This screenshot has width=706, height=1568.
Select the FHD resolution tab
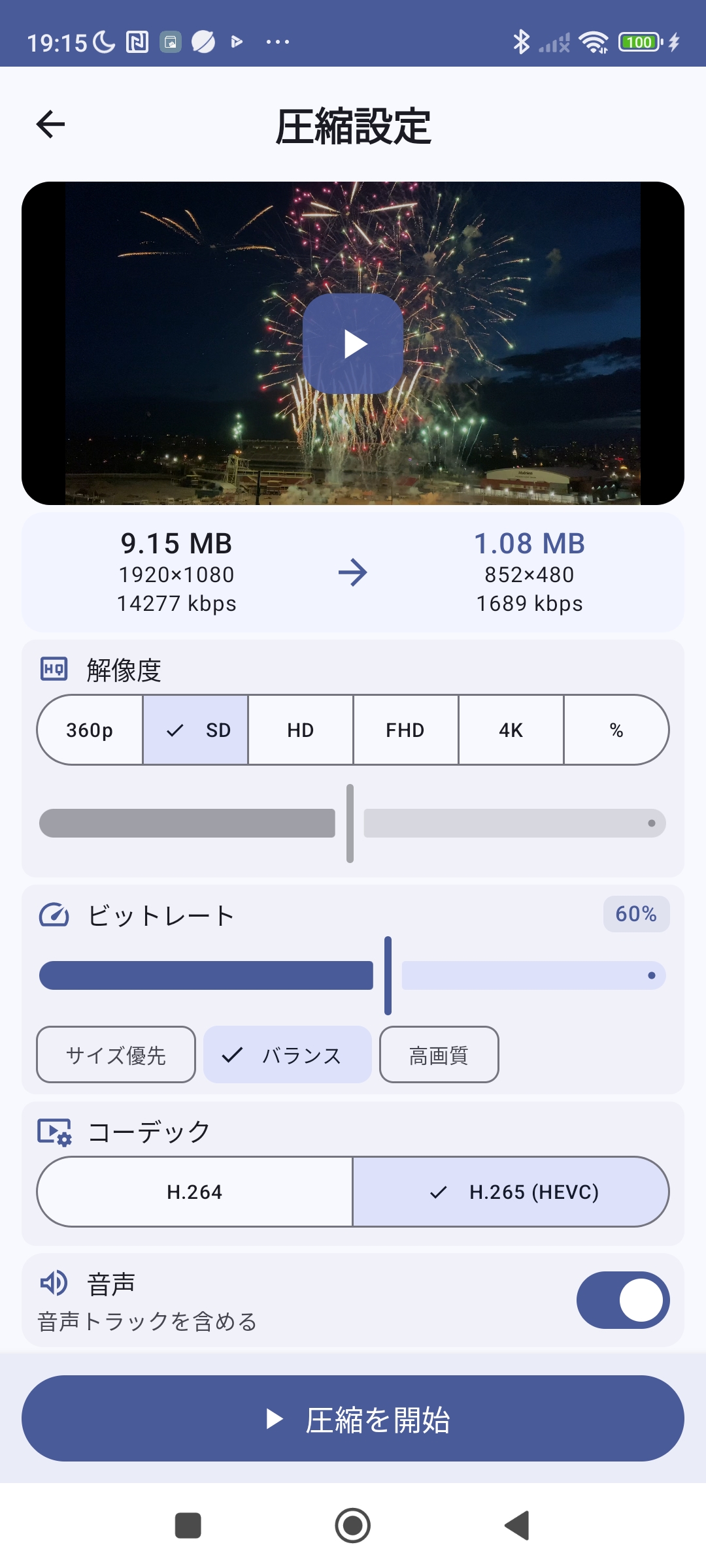pyautogui.click(x=405, y=730)
